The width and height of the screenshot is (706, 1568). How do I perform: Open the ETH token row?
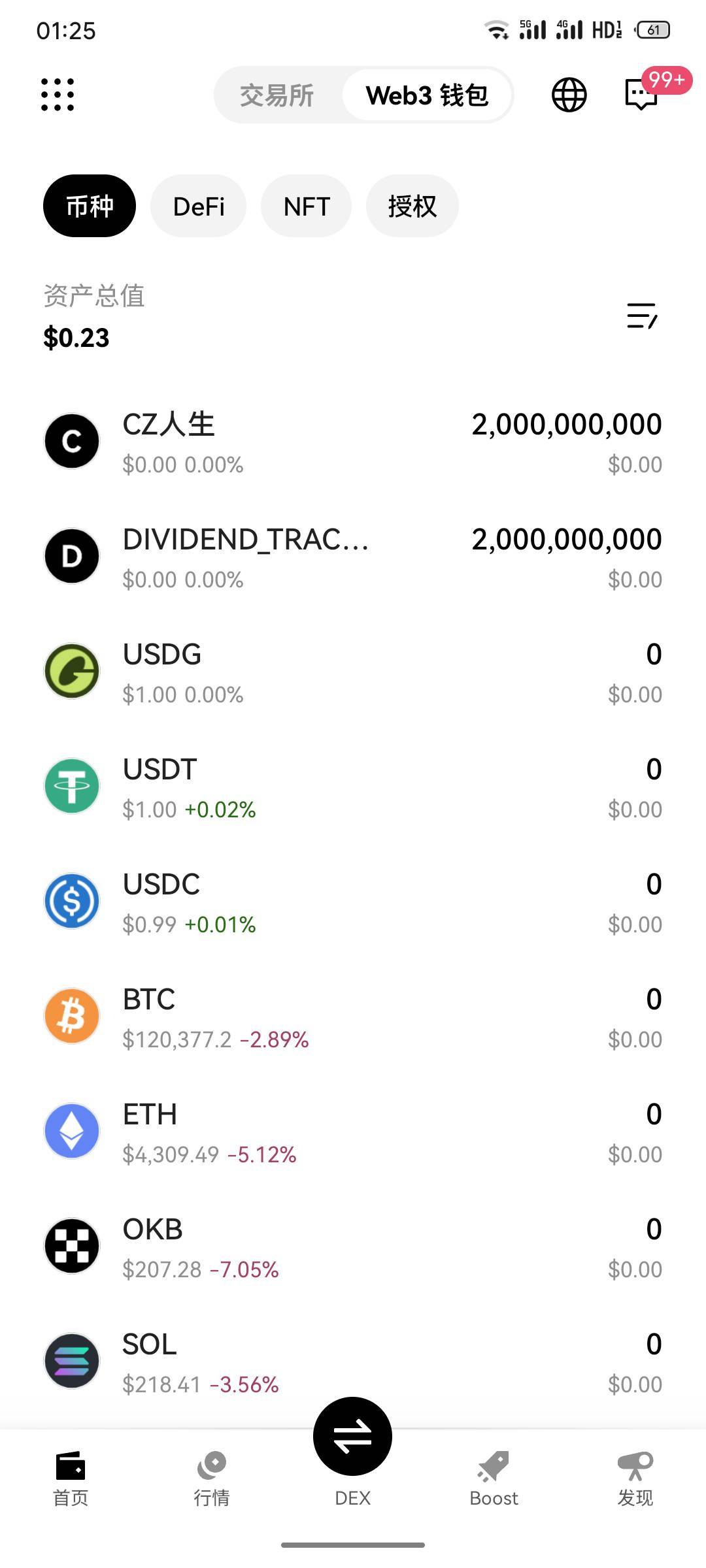(x=353, y=1132)
